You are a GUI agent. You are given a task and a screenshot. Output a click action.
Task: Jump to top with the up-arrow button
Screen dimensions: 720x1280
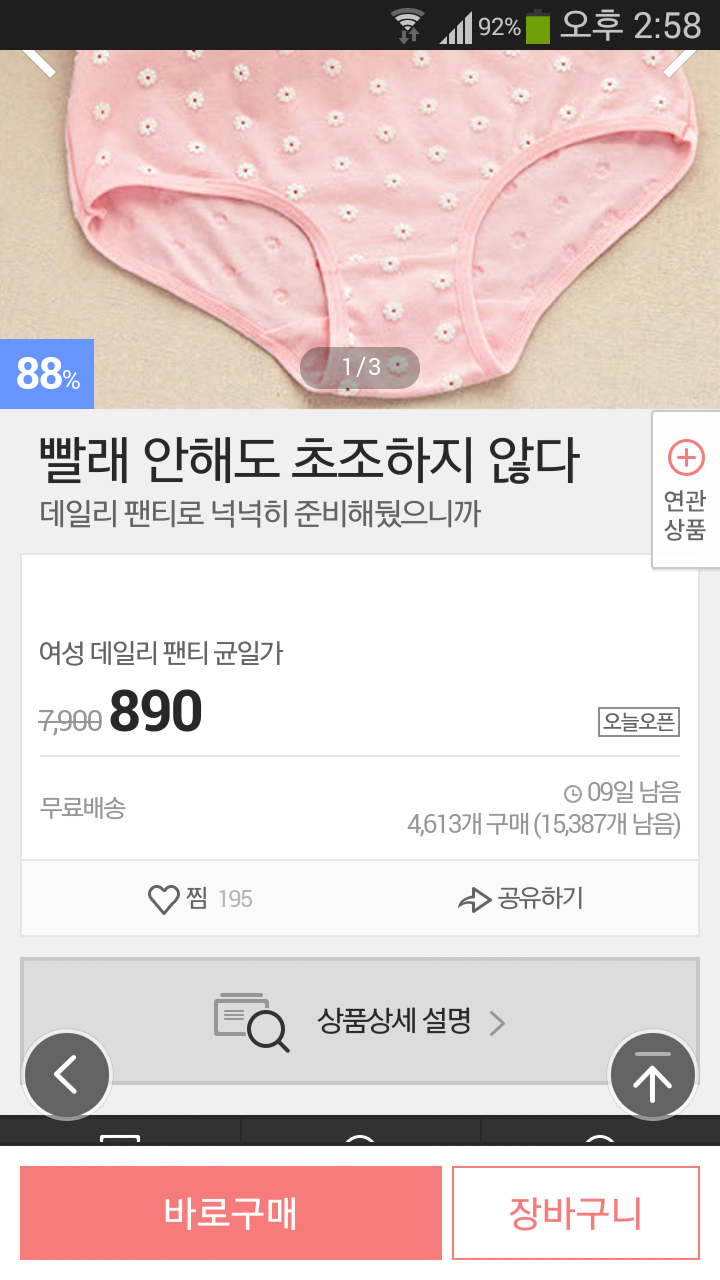click(652, 1076)
